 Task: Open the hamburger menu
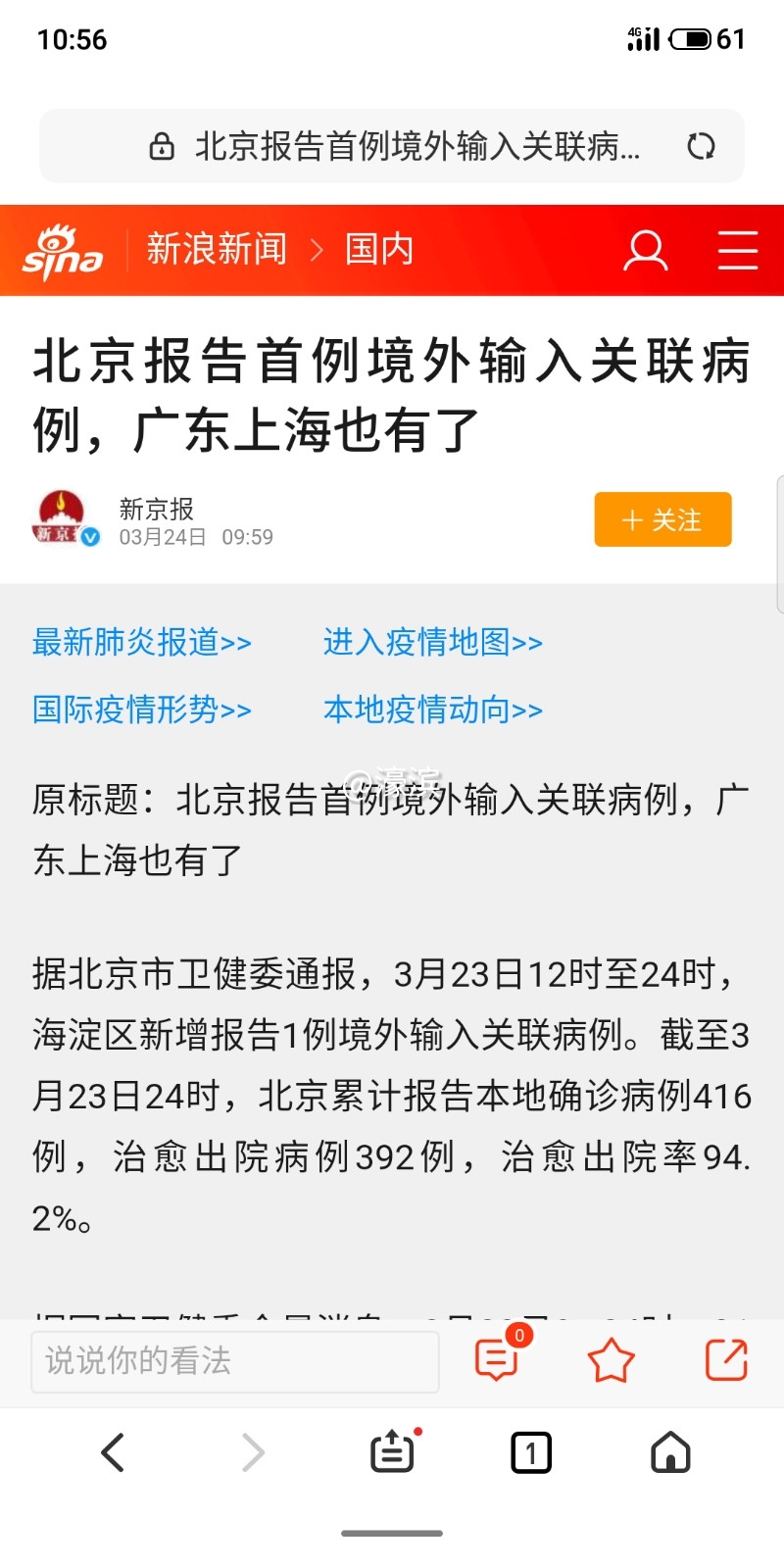(737, 251)
